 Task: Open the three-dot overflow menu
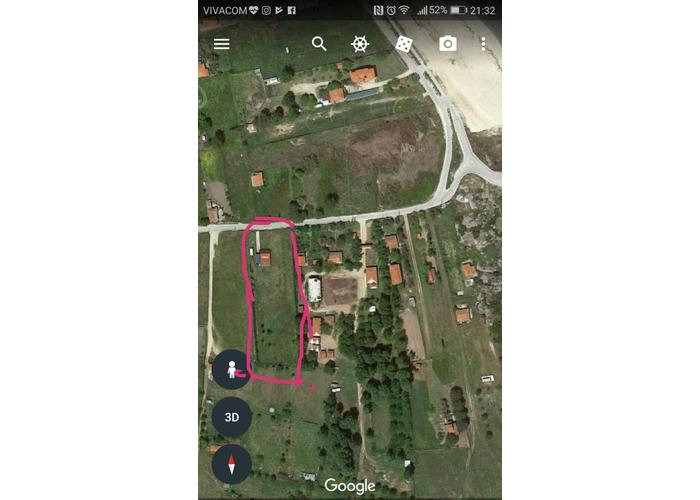coord(483,44)
